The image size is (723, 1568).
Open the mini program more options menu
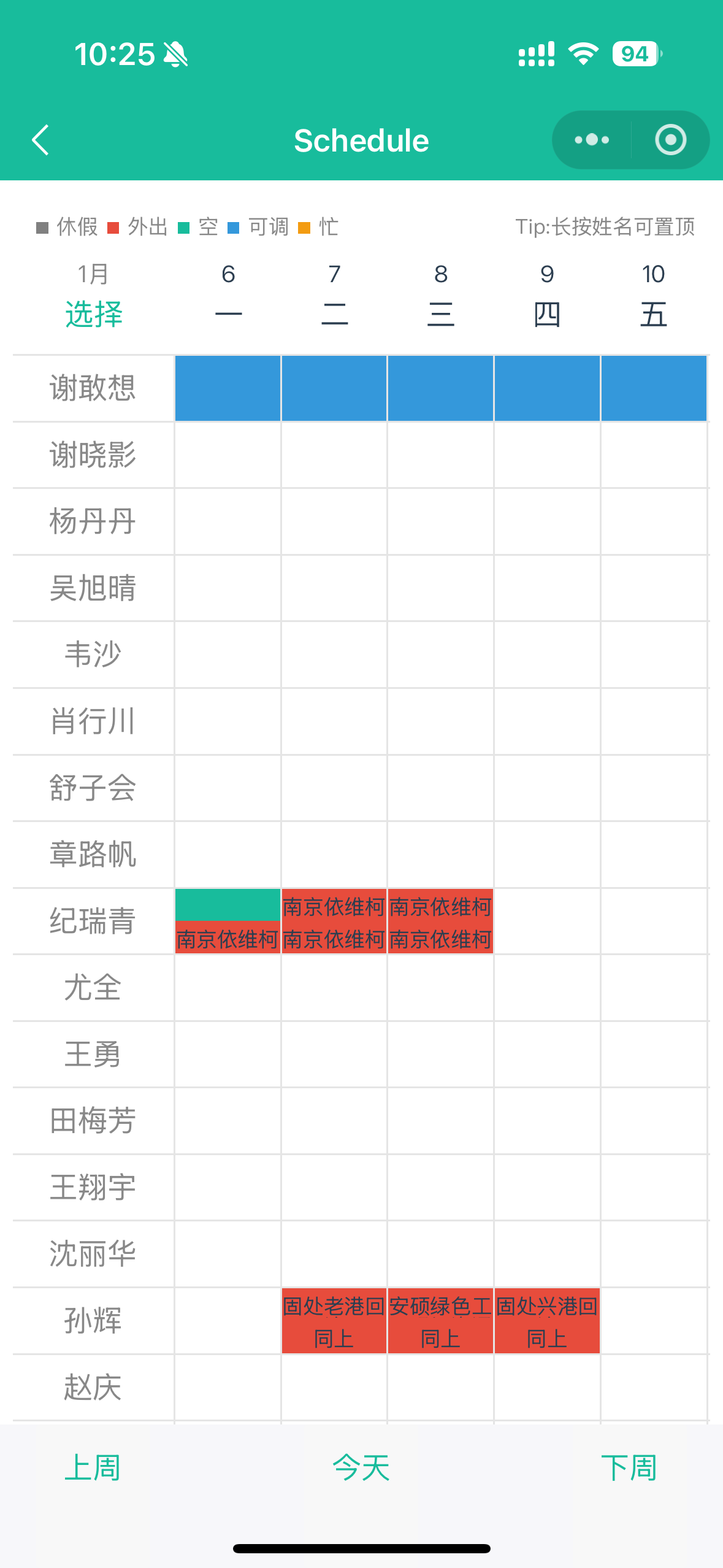point(592,140)
